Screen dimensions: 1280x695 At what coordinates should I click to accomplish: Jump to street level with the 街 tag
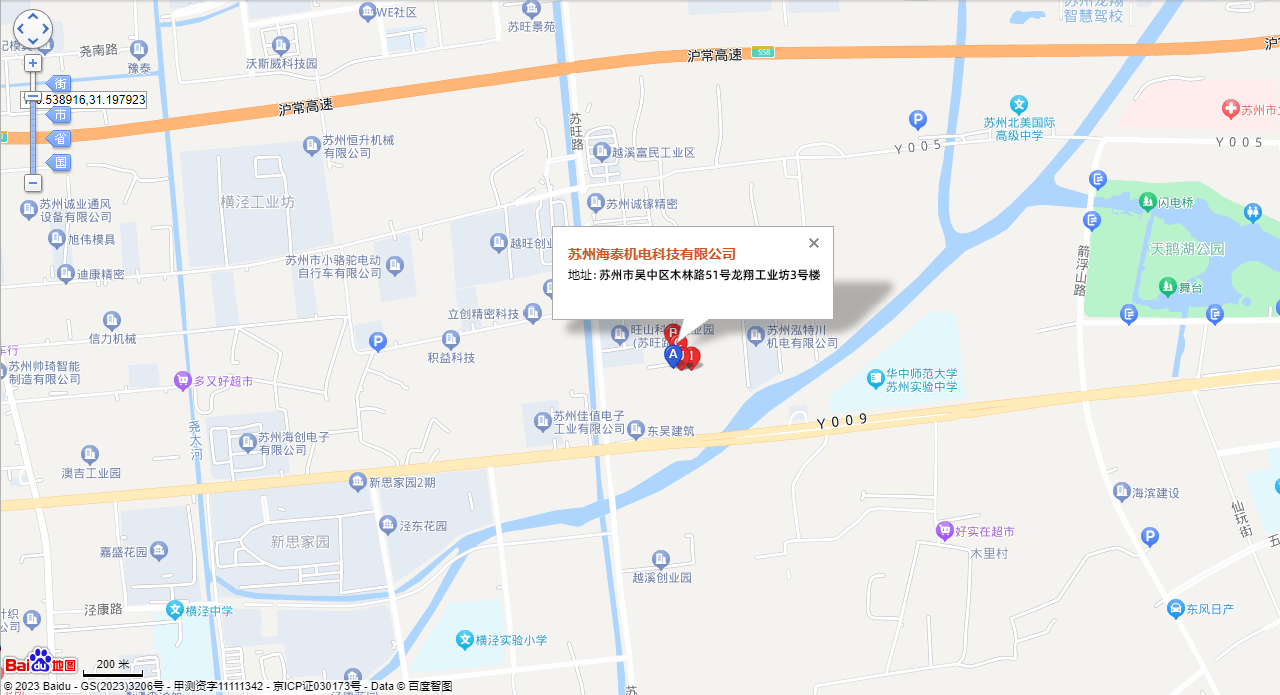click(60, 84)
